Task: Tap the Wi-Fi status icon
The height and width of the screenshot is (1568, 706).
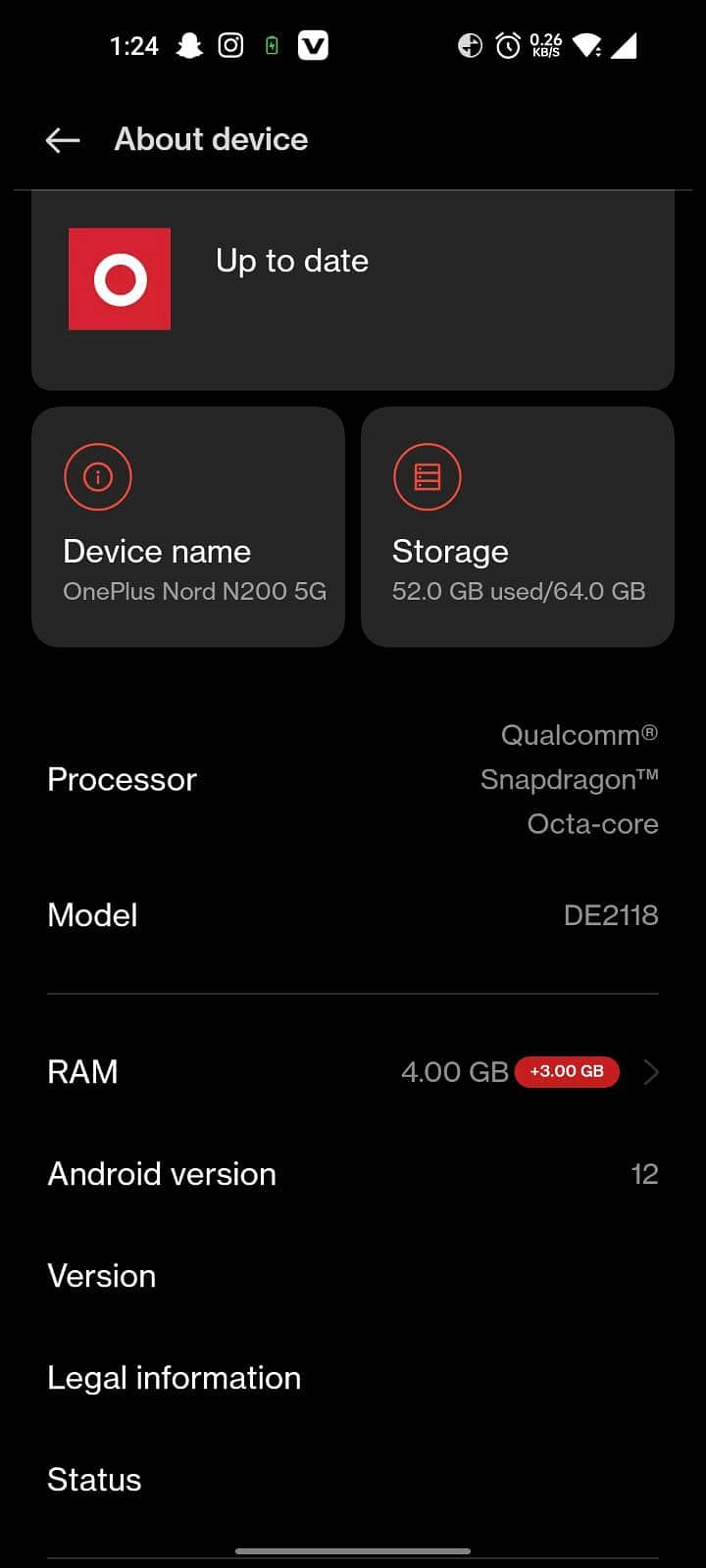Action: coord(588,44)
